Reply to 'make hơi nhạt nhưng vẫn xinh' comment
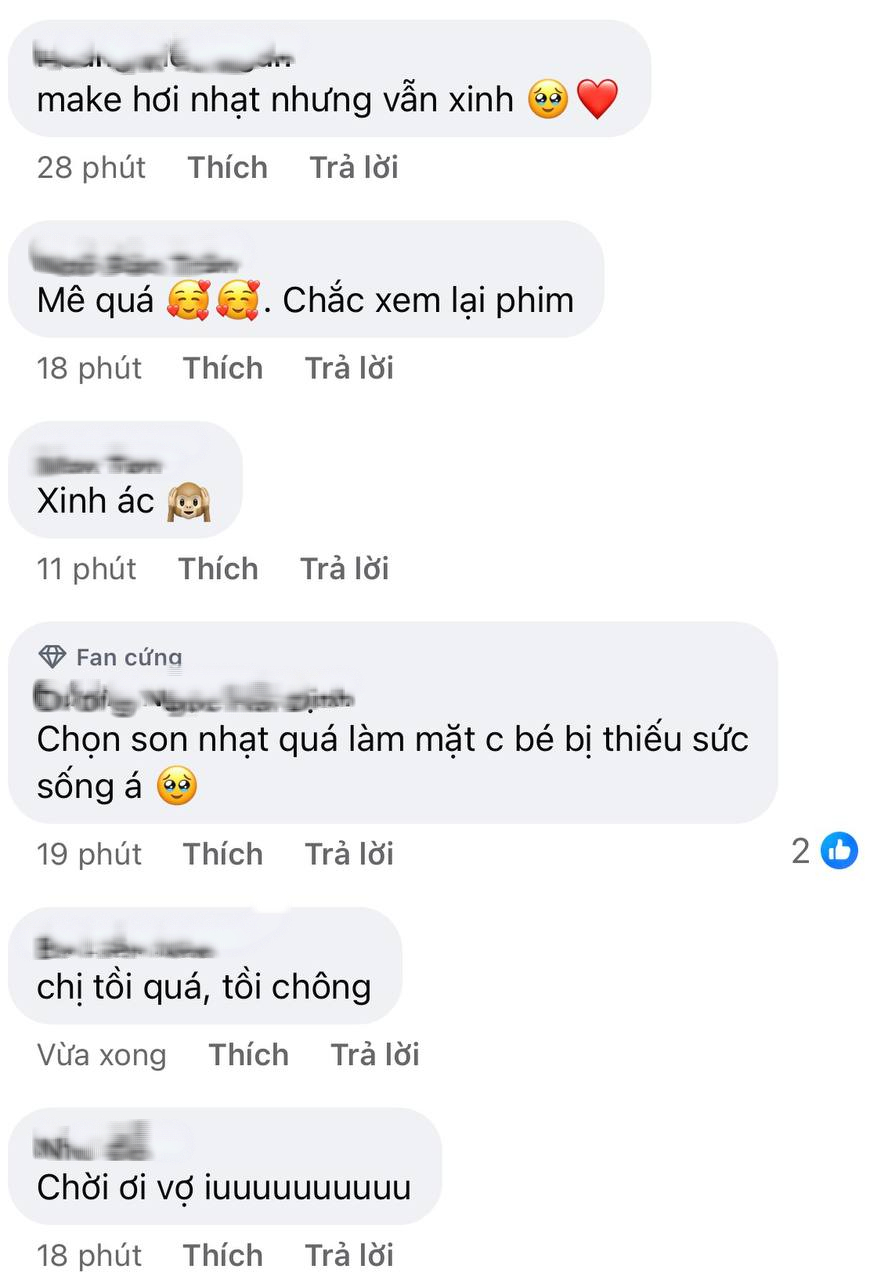Screen dimensions: 877x1280 click(353, 167)
